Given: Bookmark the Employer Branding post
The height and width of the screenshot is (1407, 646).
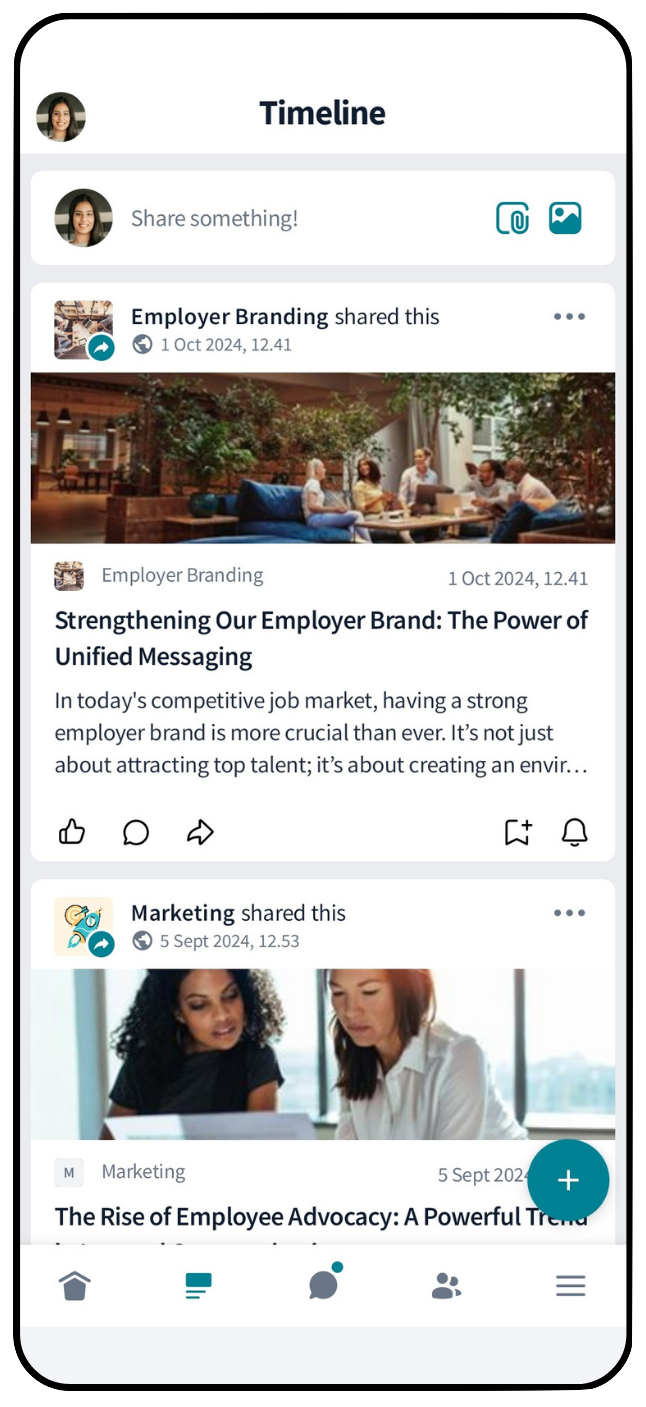Looking at the screenshot, I should click(518, 832).
